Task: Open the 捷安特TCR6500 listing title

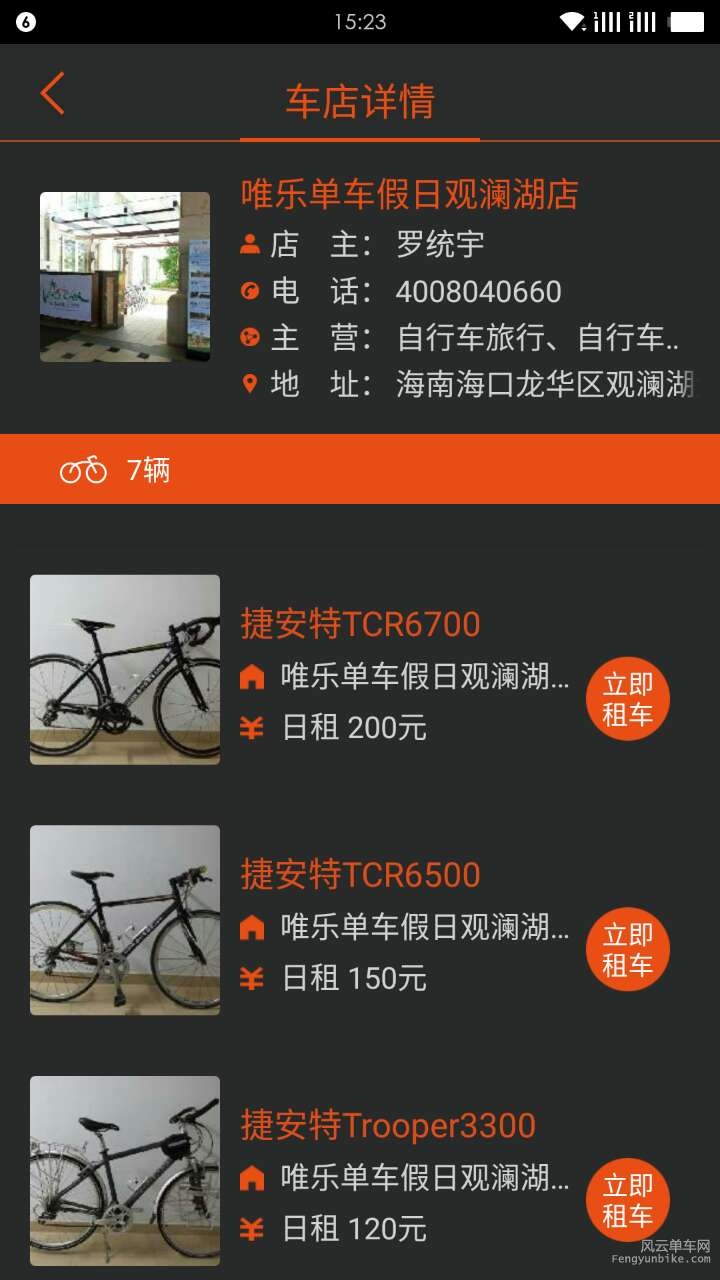Action: (360, 874)
